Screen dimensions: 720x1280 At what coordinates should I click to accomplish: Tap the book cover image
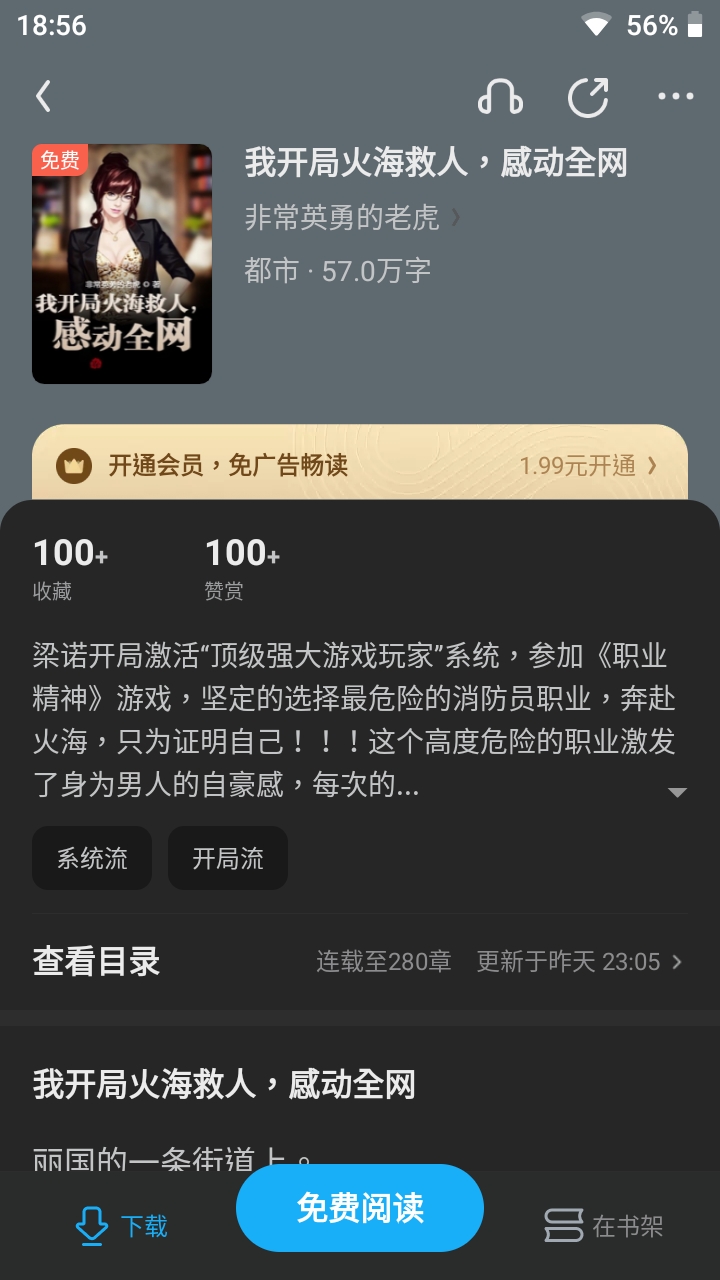(x=122, y=264)
